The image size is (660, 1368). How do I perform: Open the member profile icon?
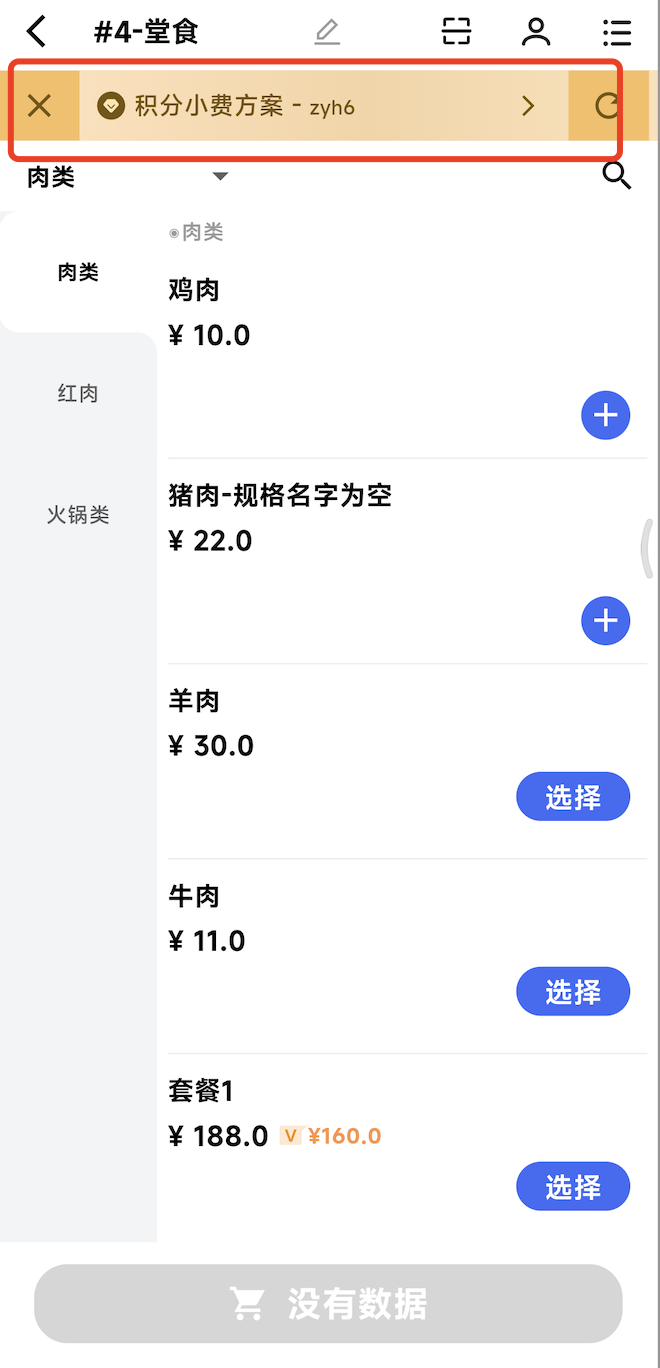coord(537,32)
